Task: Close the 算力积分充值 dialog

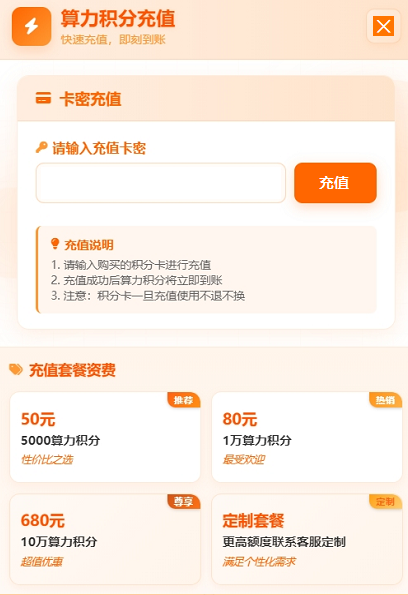Action: [x=383, y=26]
